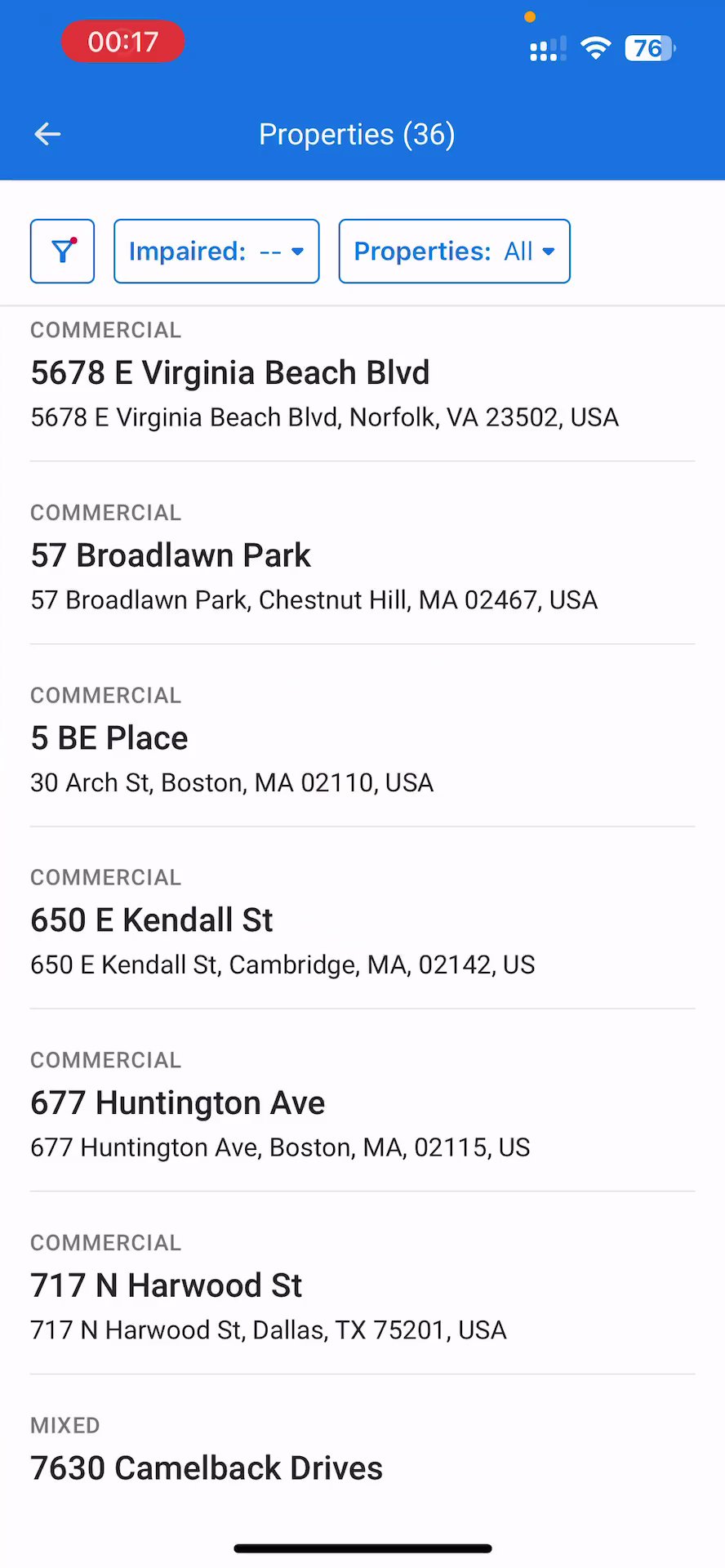Select the 677 Huntington Ave property
Screen dimensions: 725x1568
coord(178,1103)
